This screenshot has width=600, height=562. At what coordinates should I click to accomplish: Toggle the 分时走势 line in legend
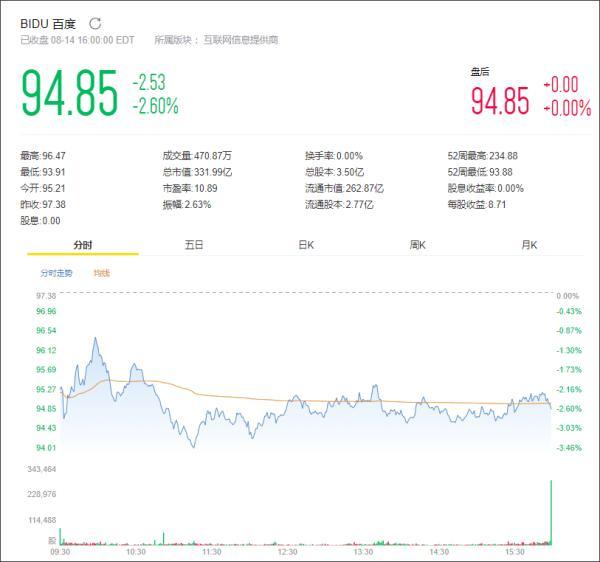57,273
